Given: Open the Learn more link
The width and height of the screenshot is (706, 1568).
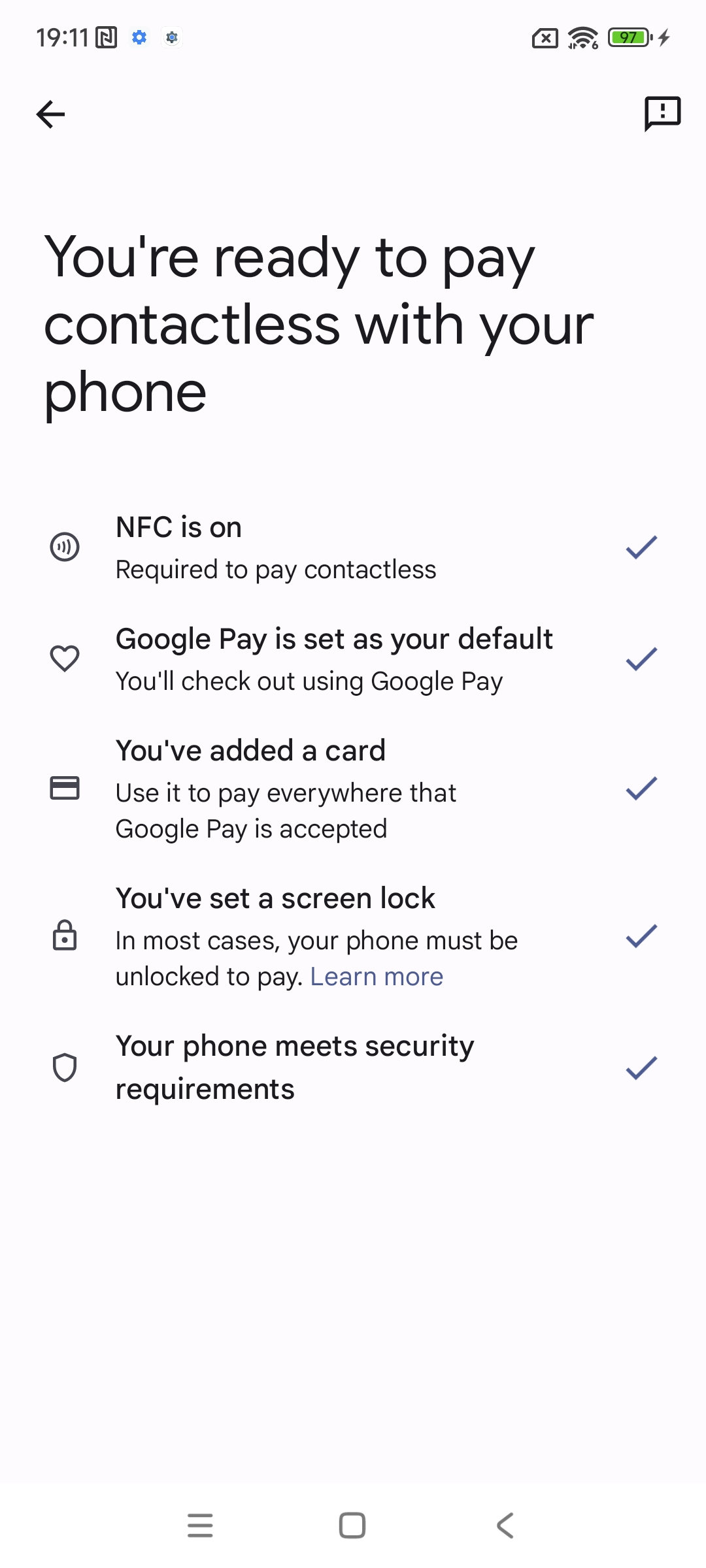Looking at the screenshot, I should click(x=377, y=977).
